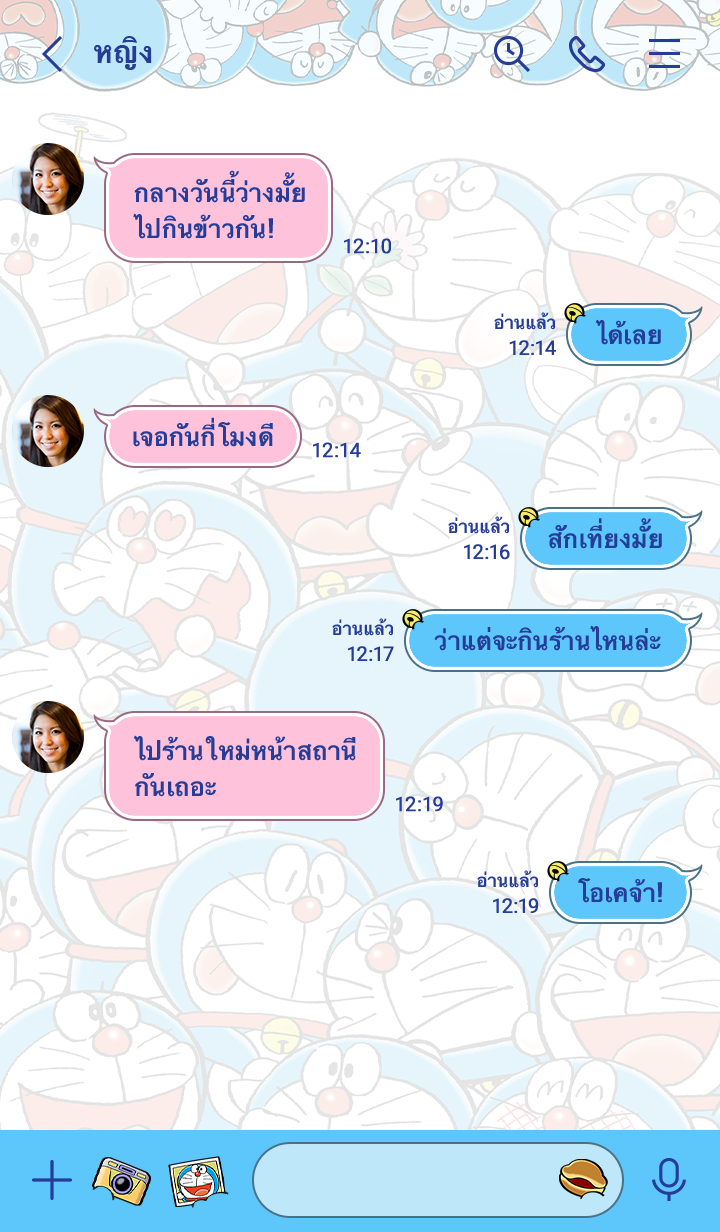The width and height of the screenshot is (720, 1232).
Task: Open the camera to take a photo
Action: 121,1181
